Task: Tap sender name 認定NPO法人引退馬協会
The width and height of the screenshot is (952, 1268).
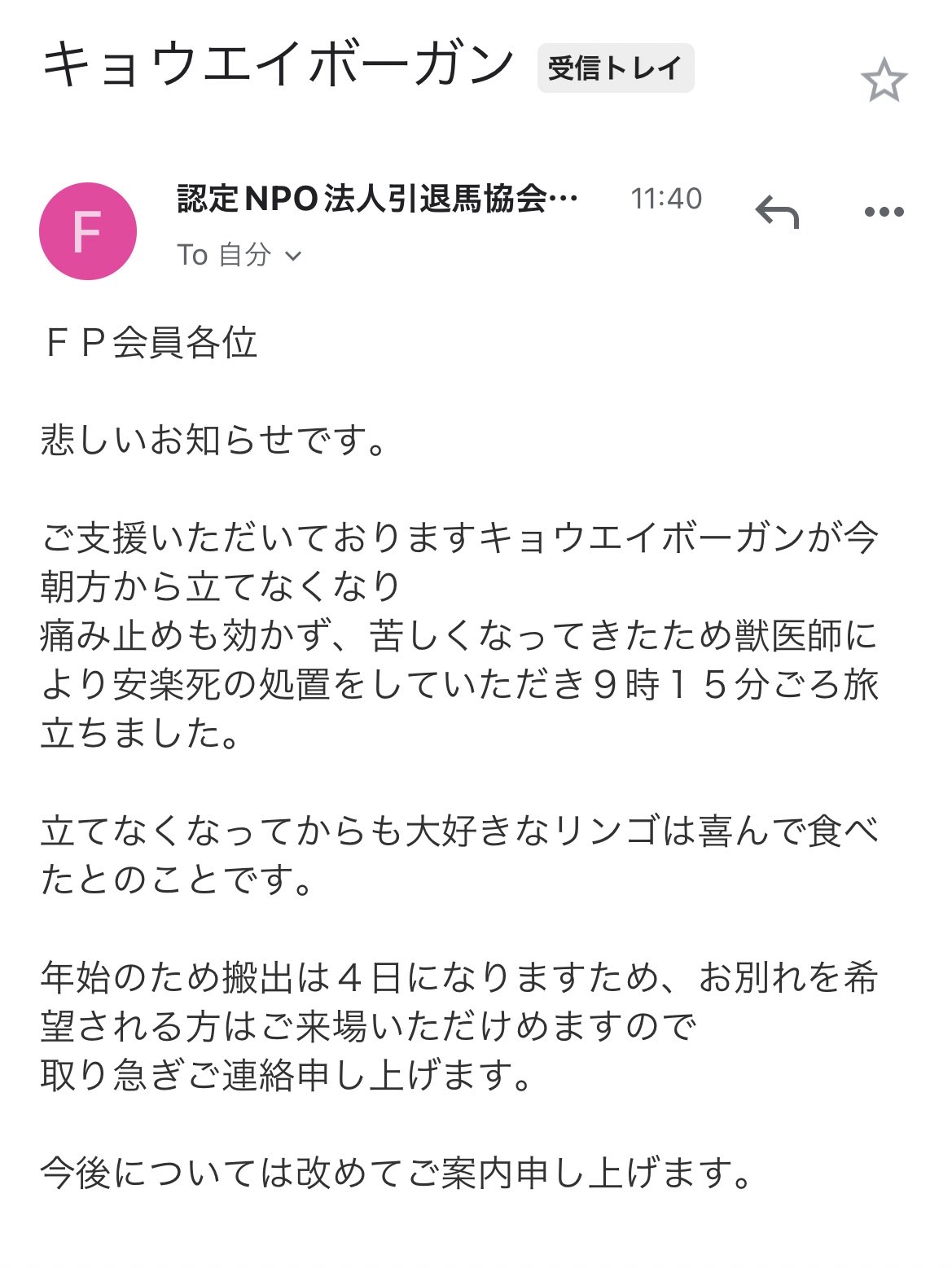Action: (377, 200)
